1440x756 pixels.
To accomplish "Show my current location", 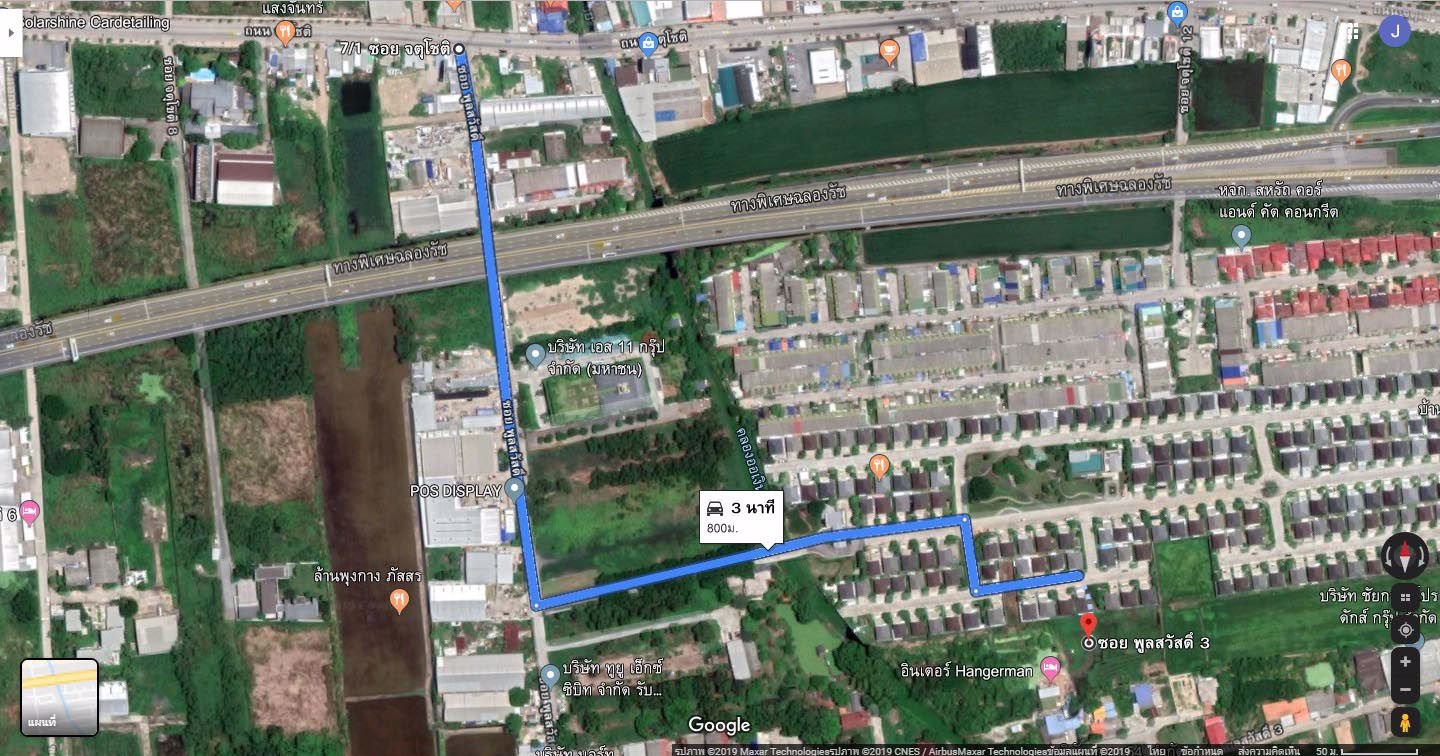I will (1405, 629).
